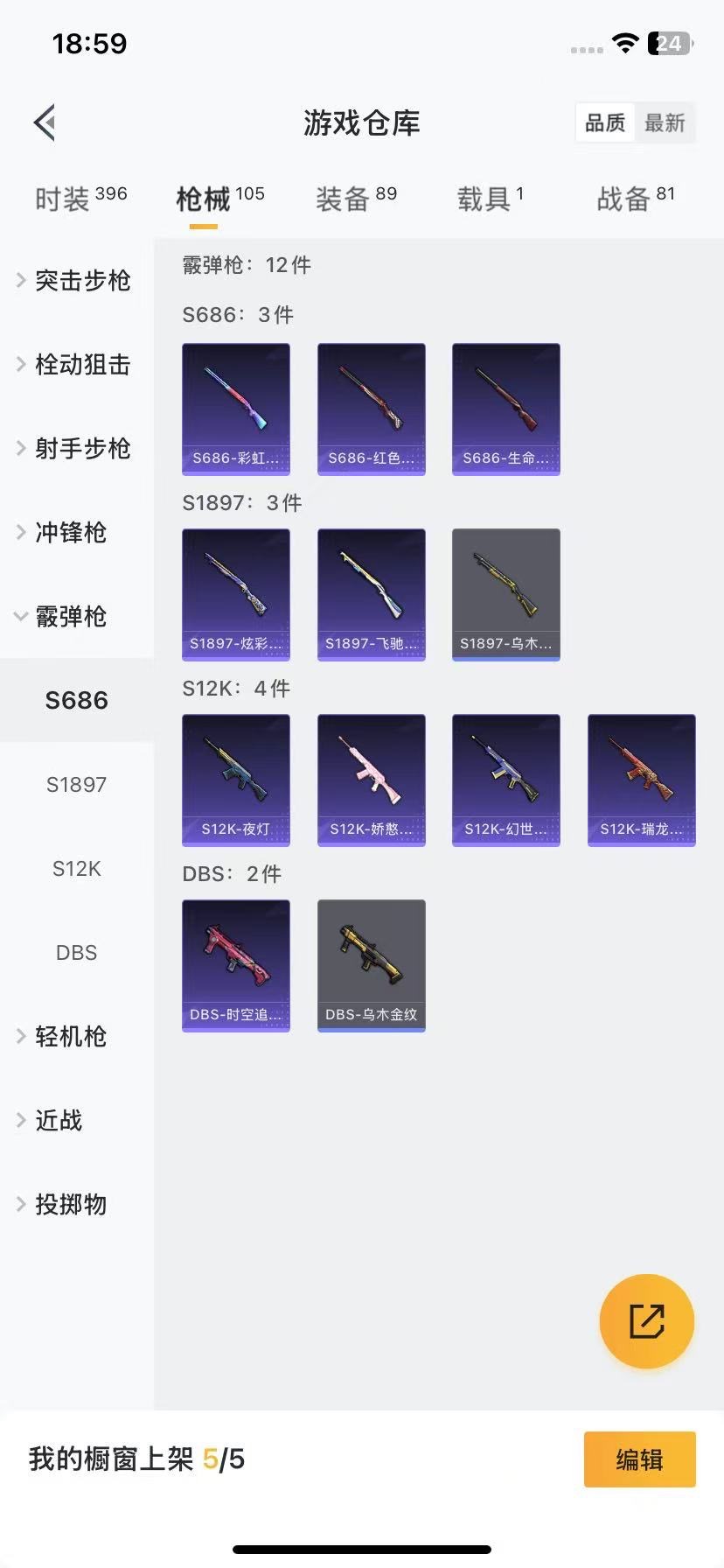The image size is (724, 1568).
Task: Open the S686-彩虹 weapon skin thumbnail
Action: (235, 409)
